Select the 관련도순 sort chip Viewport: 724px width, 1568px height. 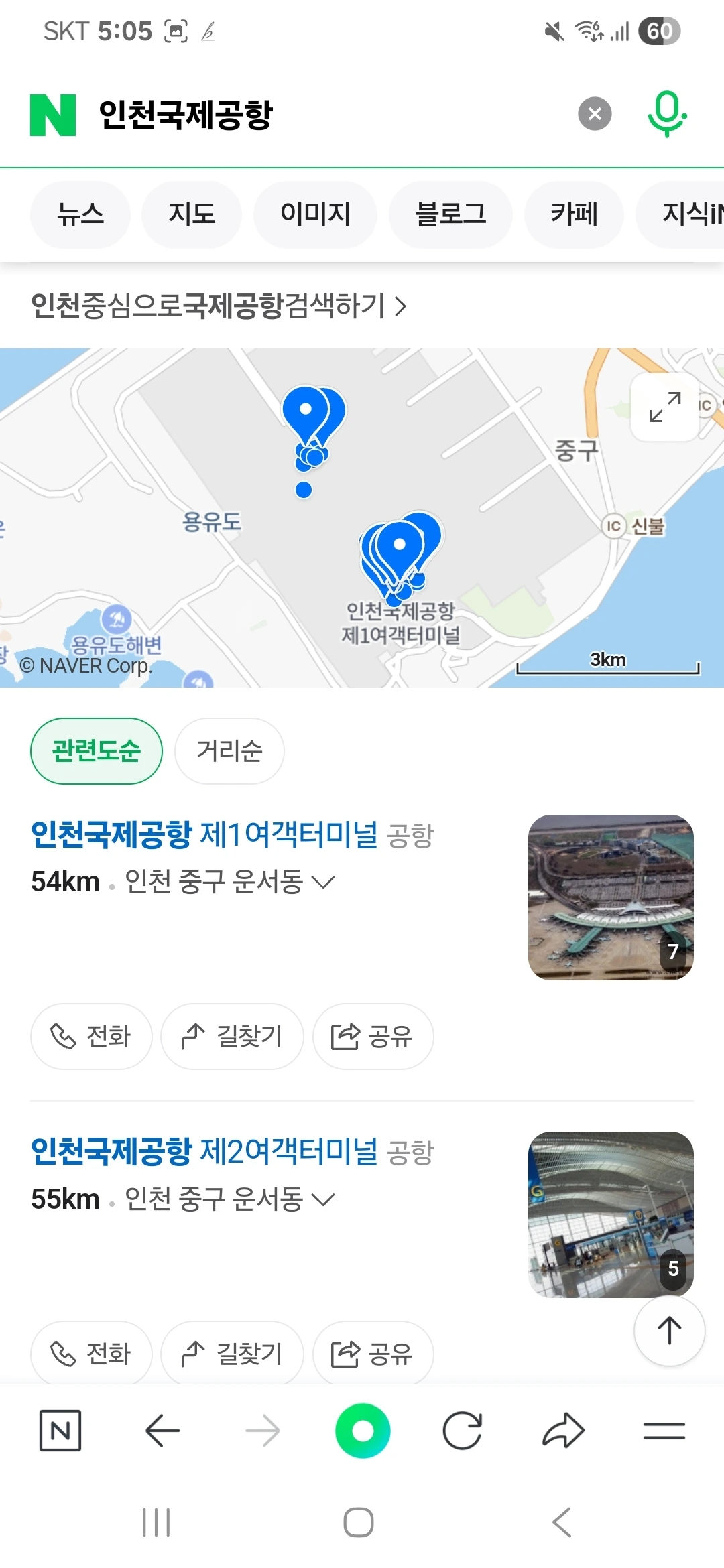[97, 750]
